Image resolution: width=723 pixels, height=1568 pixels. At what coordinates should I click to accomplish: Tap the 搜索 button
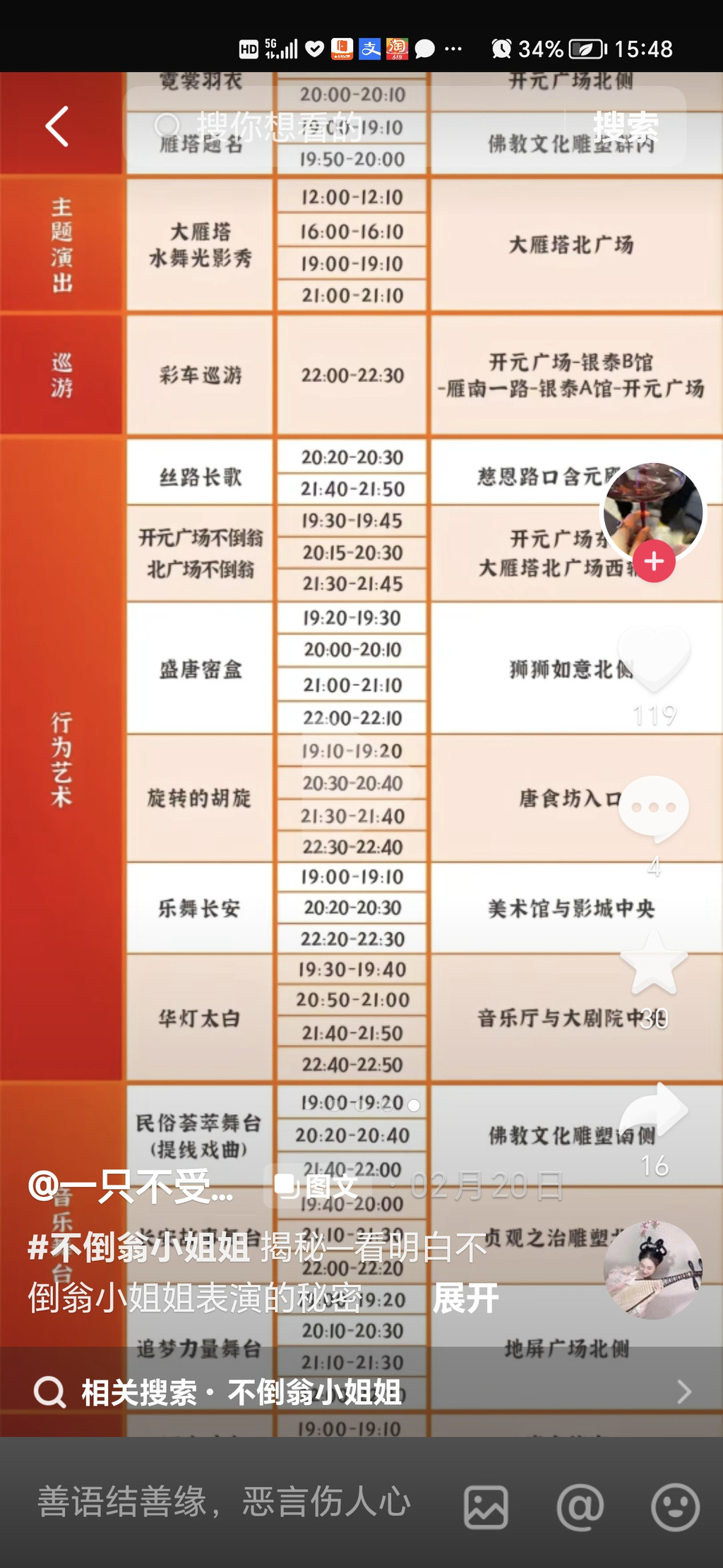click(626, 127)
